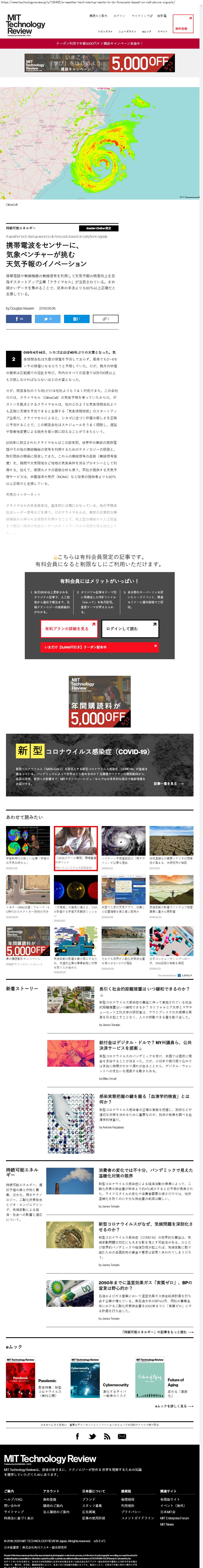Open the 検索 search icon
Viewport: 203px width, 1568px height.
pos(161,16)
